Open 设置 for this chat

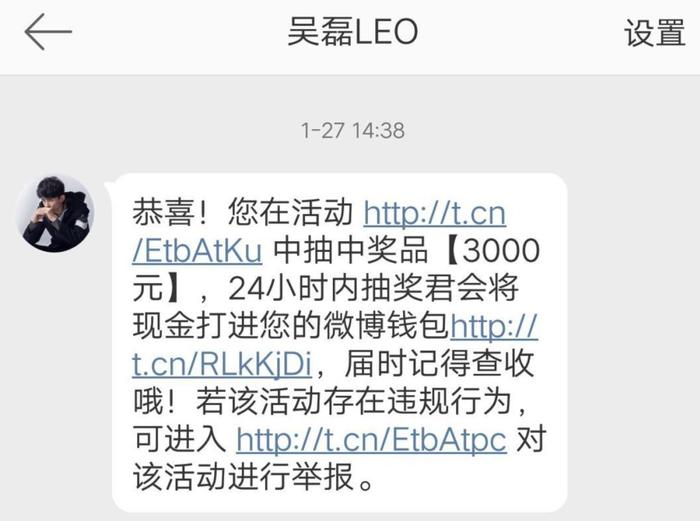[x=654, y=33]
